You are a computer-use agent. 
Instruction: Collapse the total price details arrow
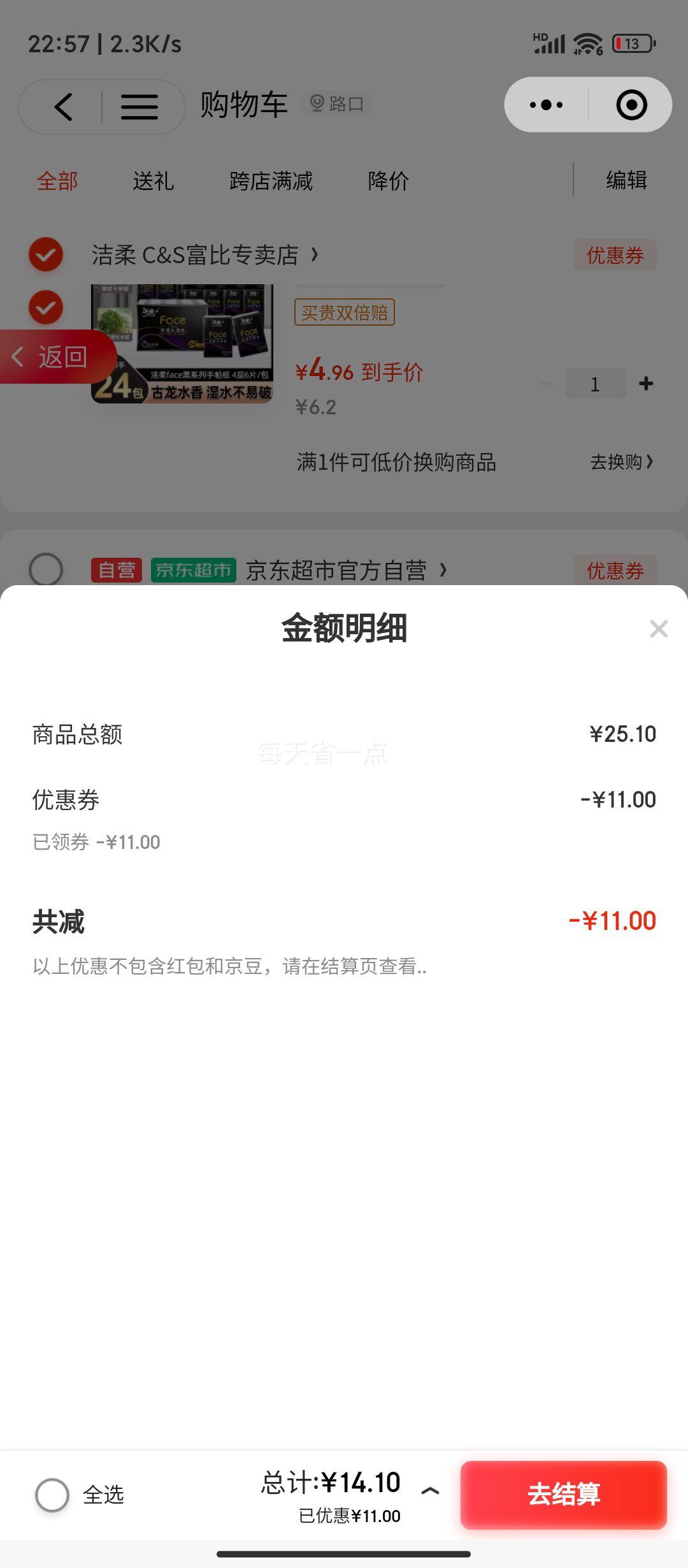click(x=430, y=1490)
